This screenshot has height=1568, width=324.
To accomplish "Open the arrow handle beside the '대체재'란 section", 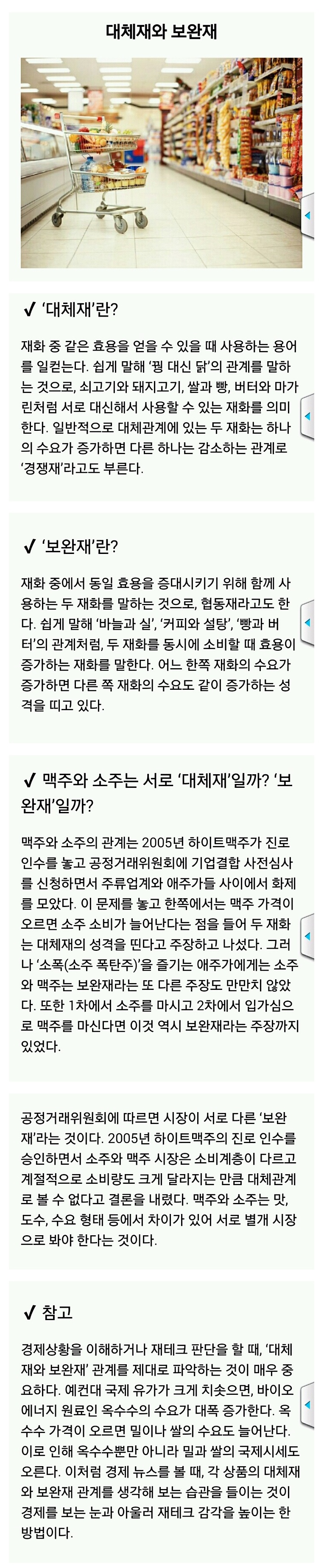I will coord(308,416).
